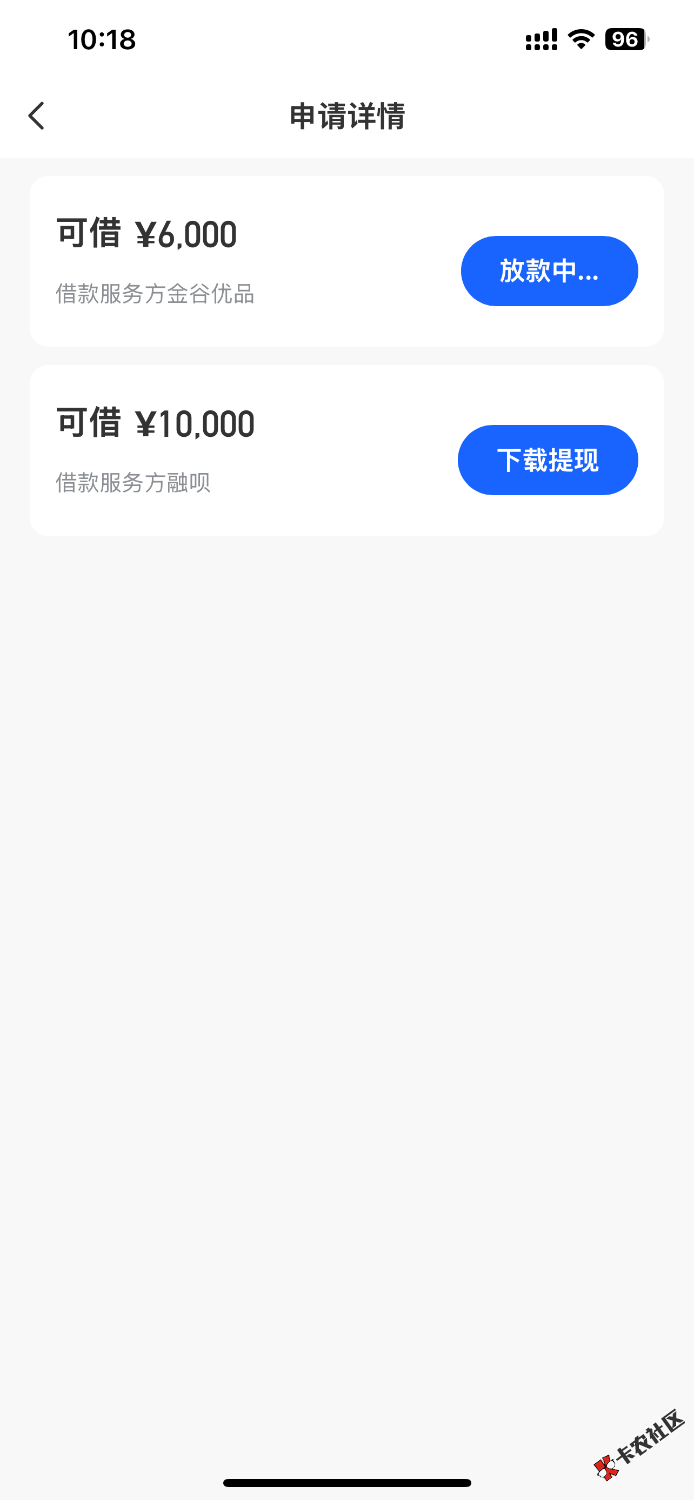Tap 下载提现 for the 融呗 loan
This screenshot has width=694, height=1500.
pos(547,460)
